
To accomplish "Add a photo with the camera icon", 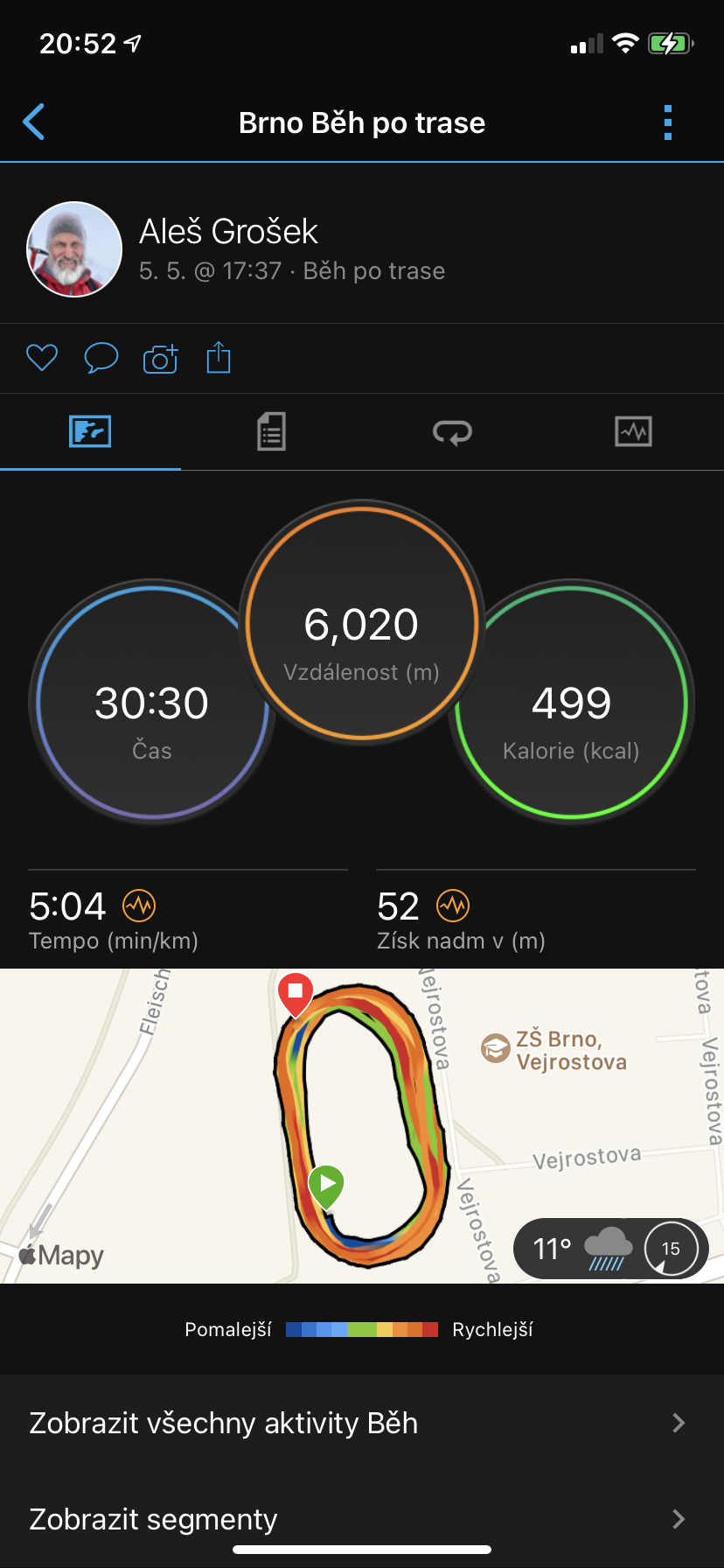I will point(160,359).
